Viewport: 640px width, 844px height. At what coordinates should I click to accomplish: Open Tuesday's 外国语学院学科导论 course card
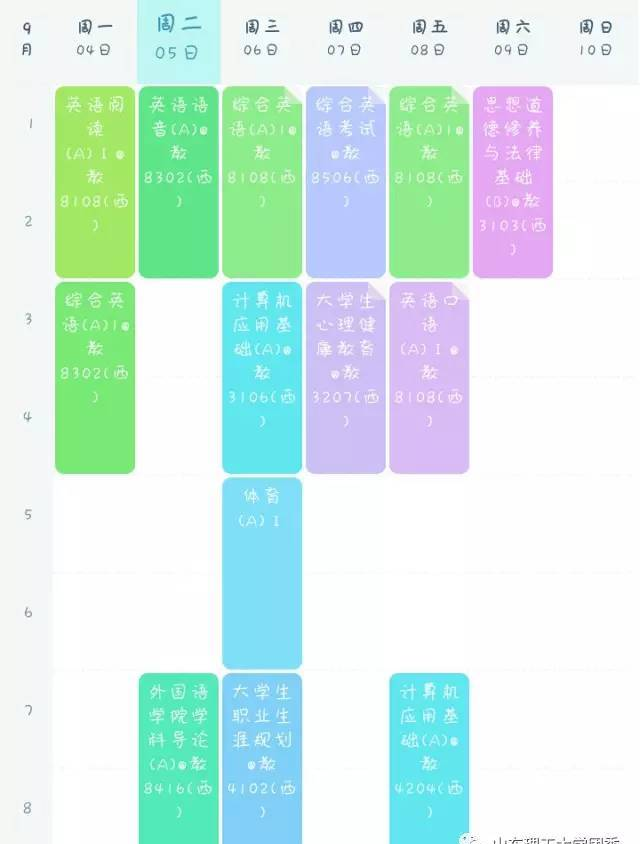(178, 757)
